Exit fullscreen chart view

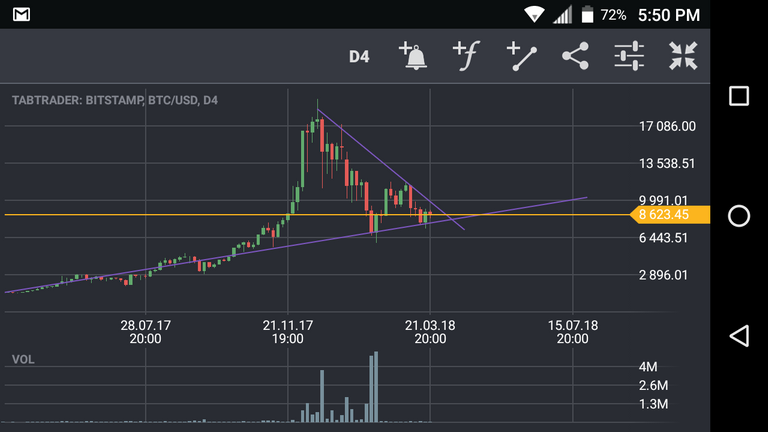pyautogui.click(x=684, y=55)
